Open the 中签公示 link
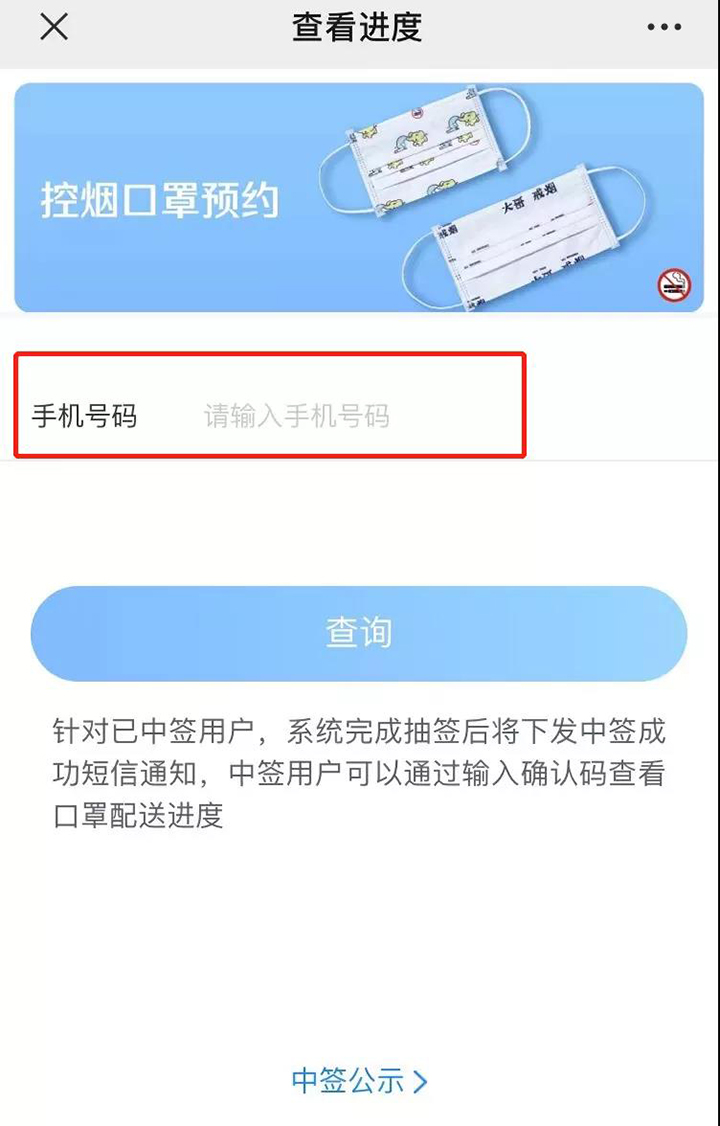720x1126 pixels. pyautogui.click(x=359, y=1081)
